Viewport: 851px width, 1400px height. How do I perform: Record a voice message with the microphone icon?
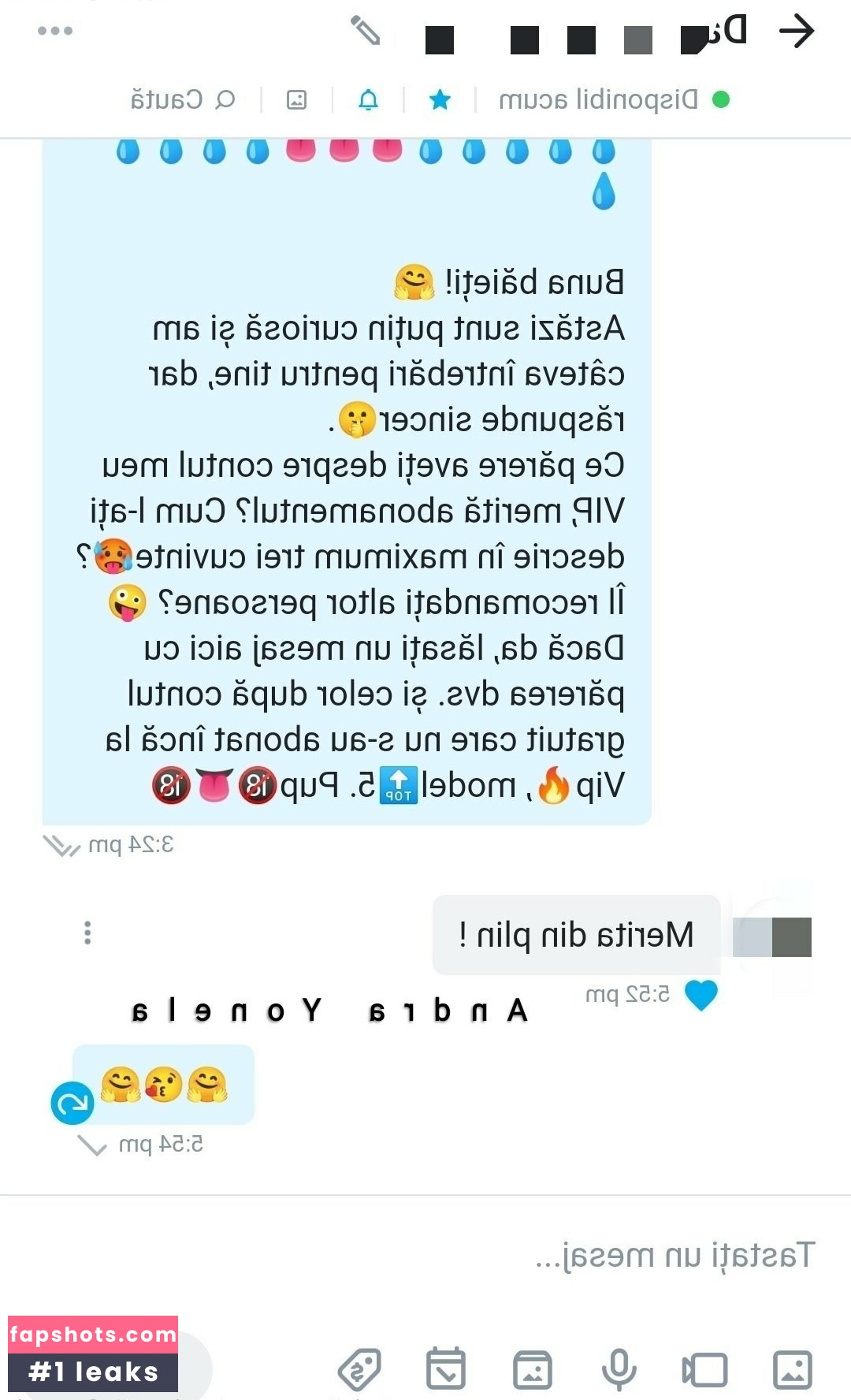click(x=619, y=1366)
